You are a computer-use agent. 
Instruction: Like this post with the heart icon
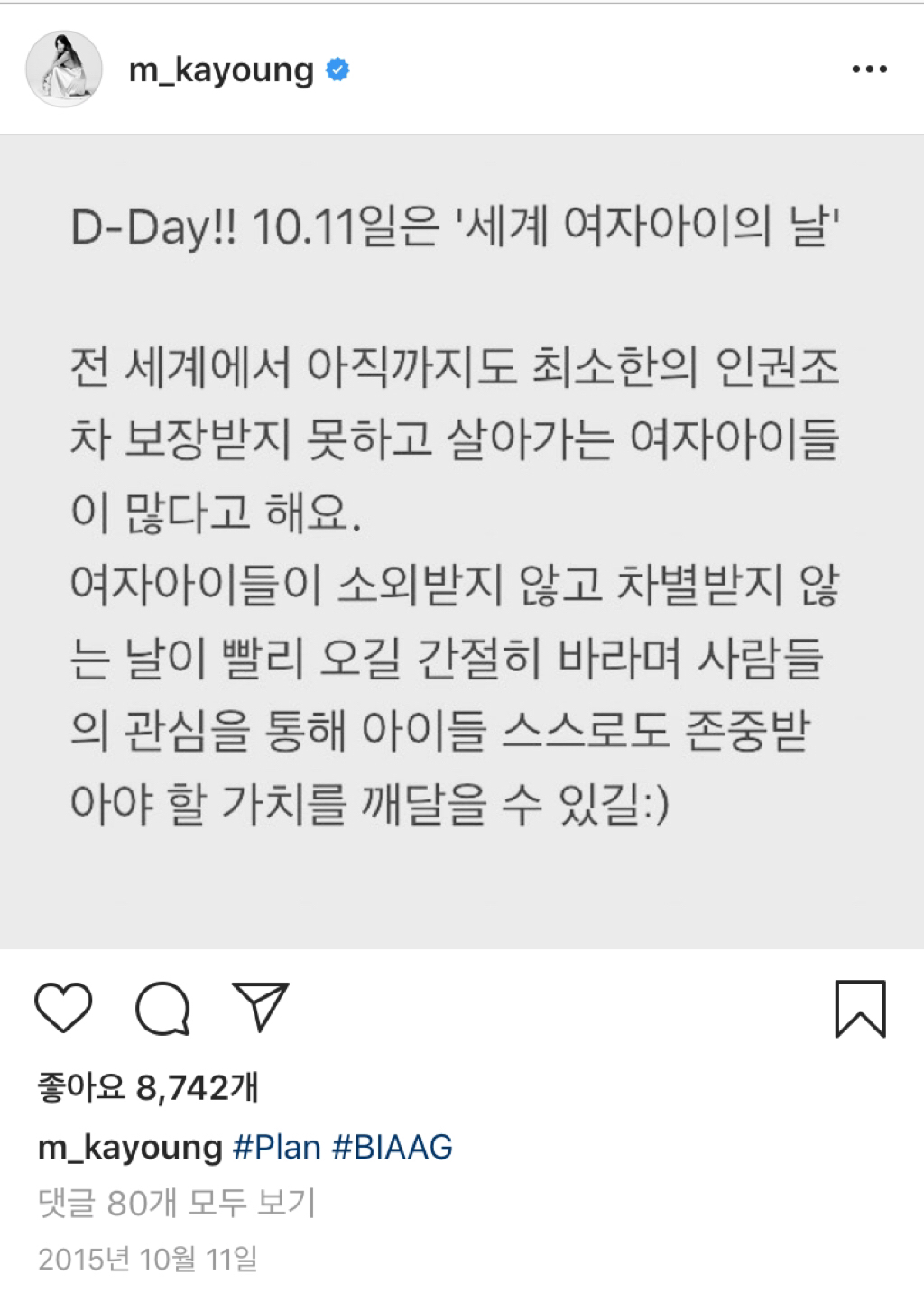click(x=63, y=1008)
